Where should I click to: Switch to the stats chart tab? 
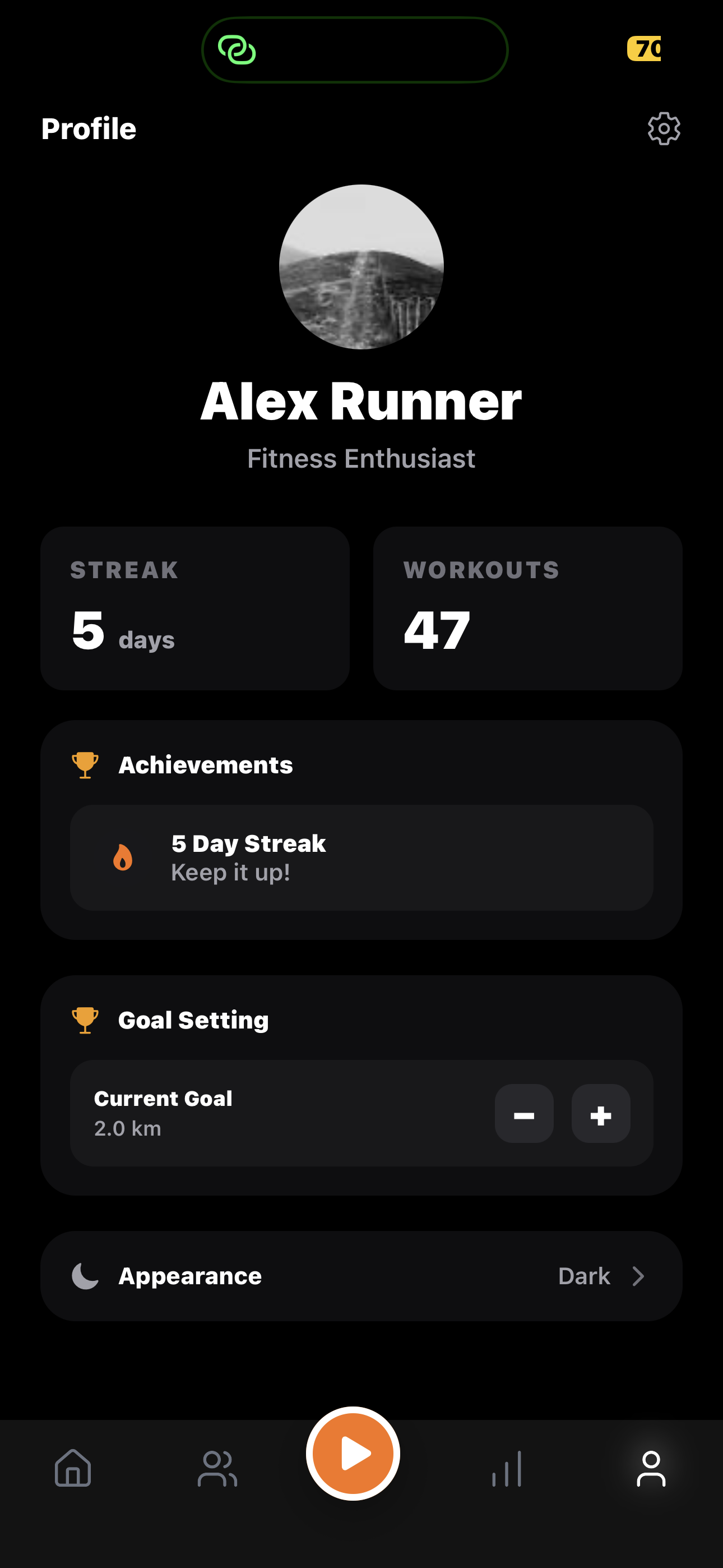[x=506, y=1468]
